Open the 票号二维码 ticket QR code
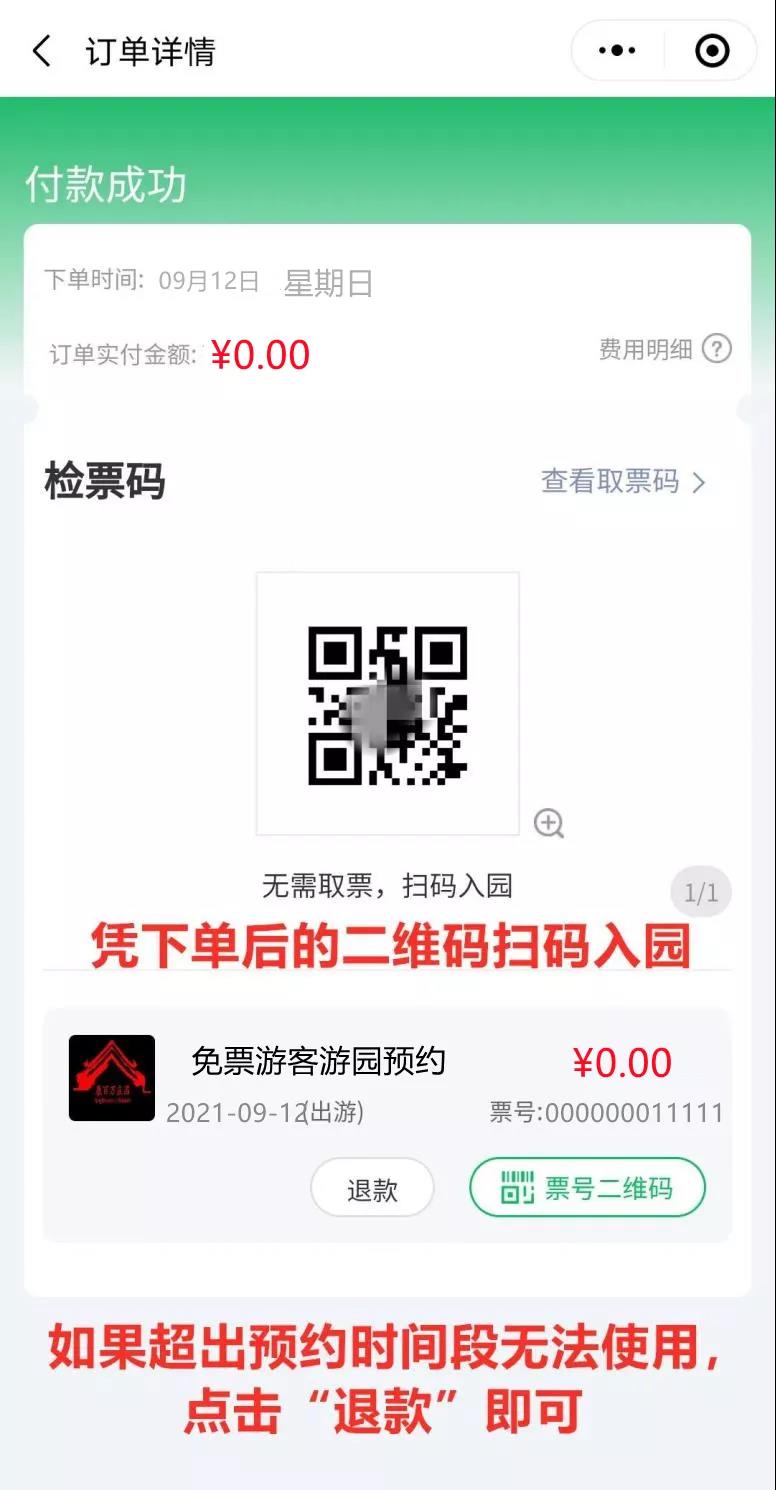Image resolution: width=776 pixels, height=1490 pixels. coord(587,1188)
